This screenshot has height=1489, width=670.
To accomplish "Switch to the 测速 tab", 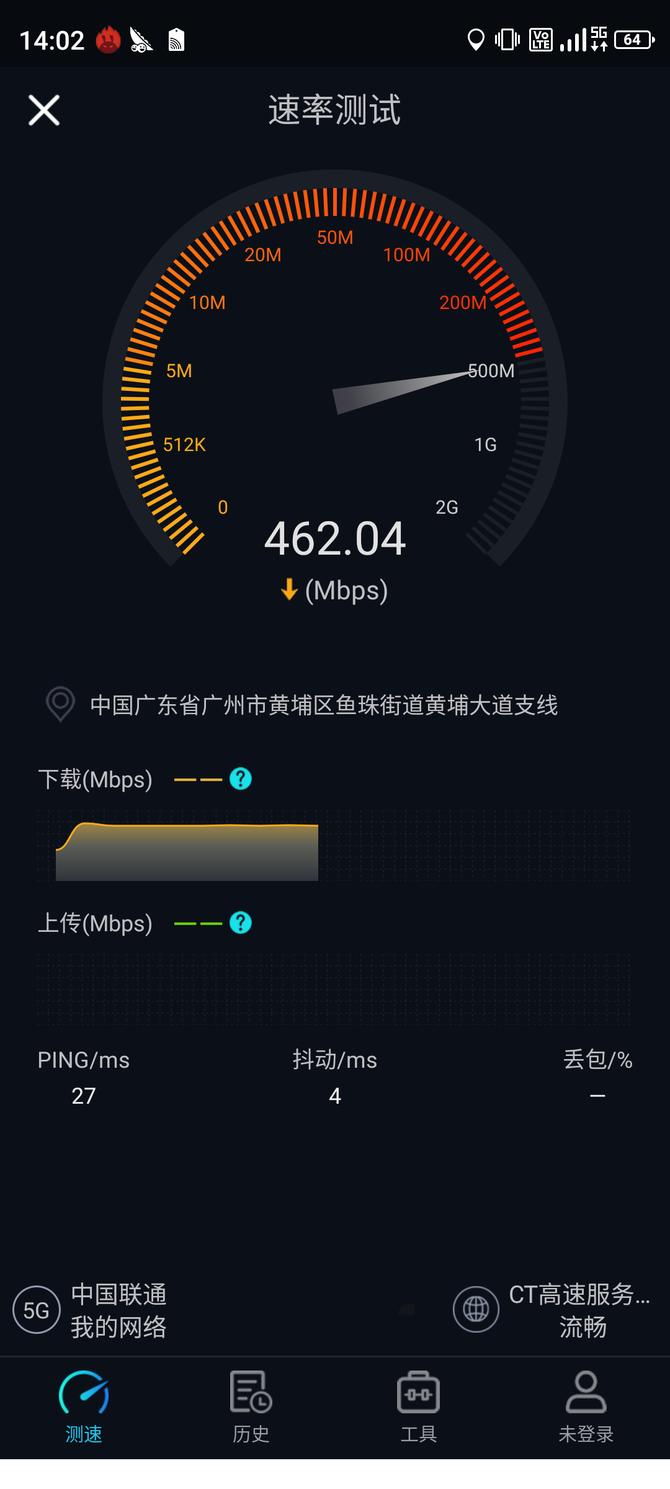I will coord(84,1407).
